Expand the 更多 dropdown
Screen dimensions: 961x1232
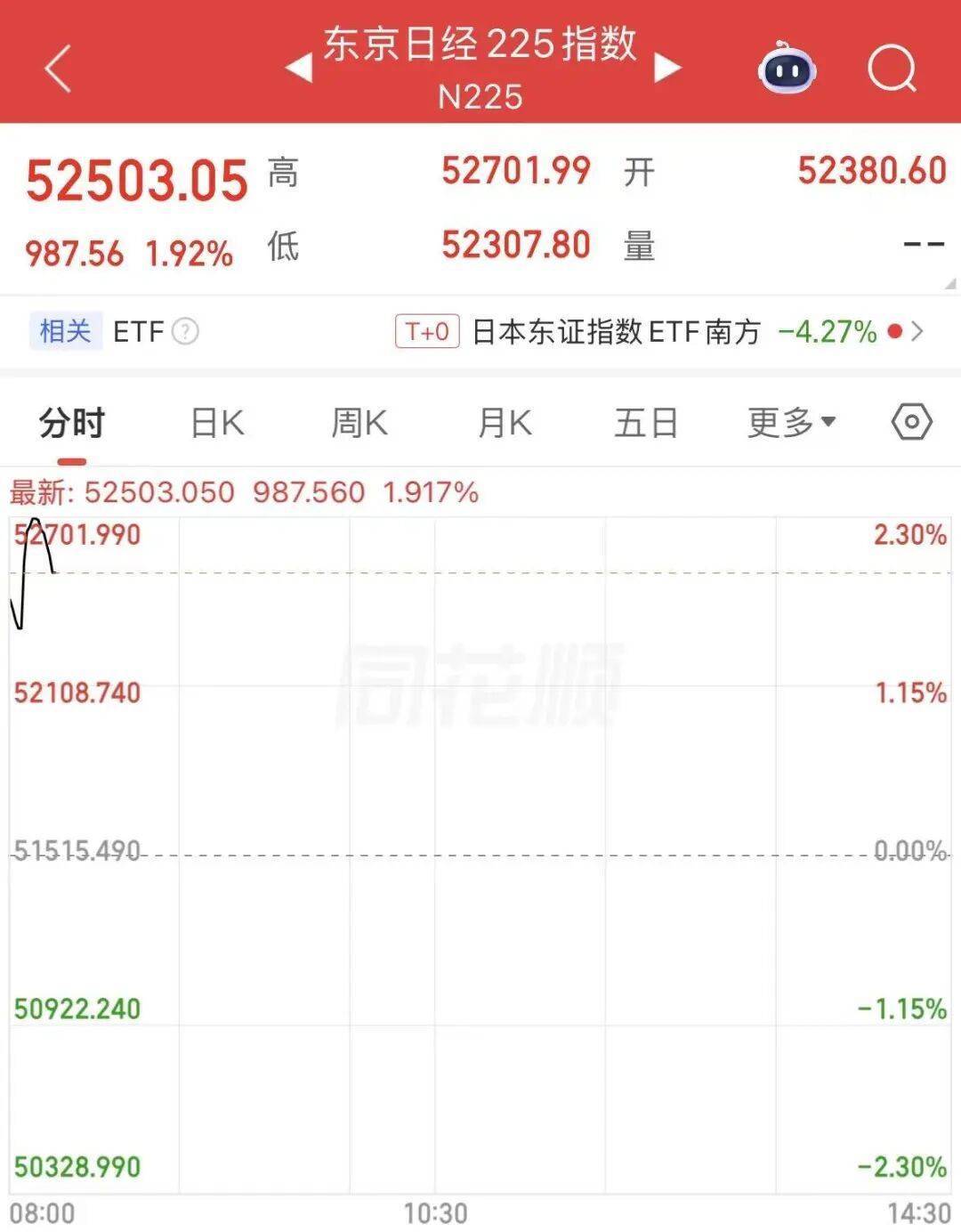pos(791,423)
